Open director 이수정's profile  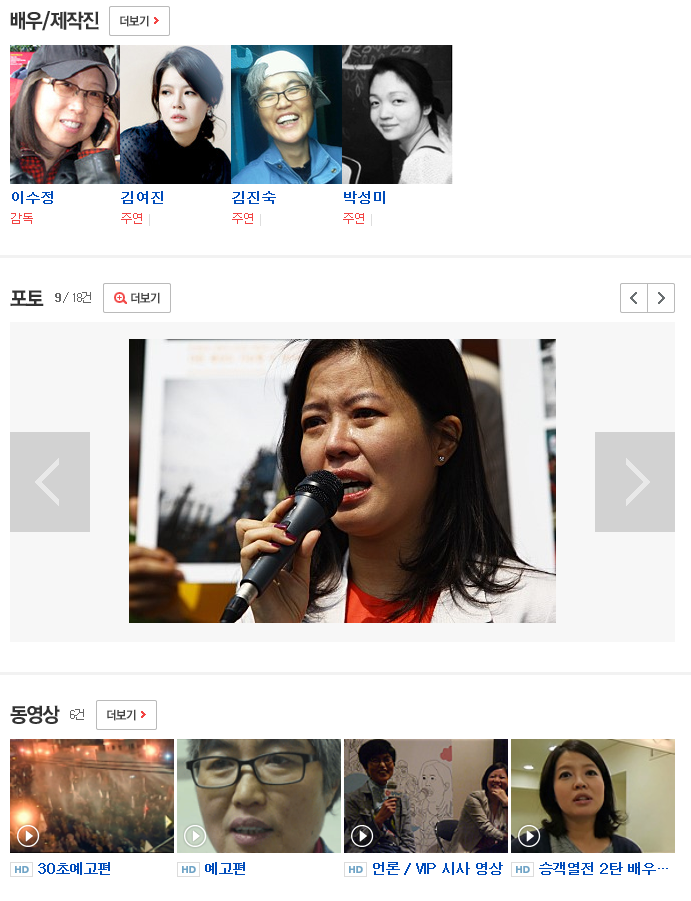click(x=32, y=198)
